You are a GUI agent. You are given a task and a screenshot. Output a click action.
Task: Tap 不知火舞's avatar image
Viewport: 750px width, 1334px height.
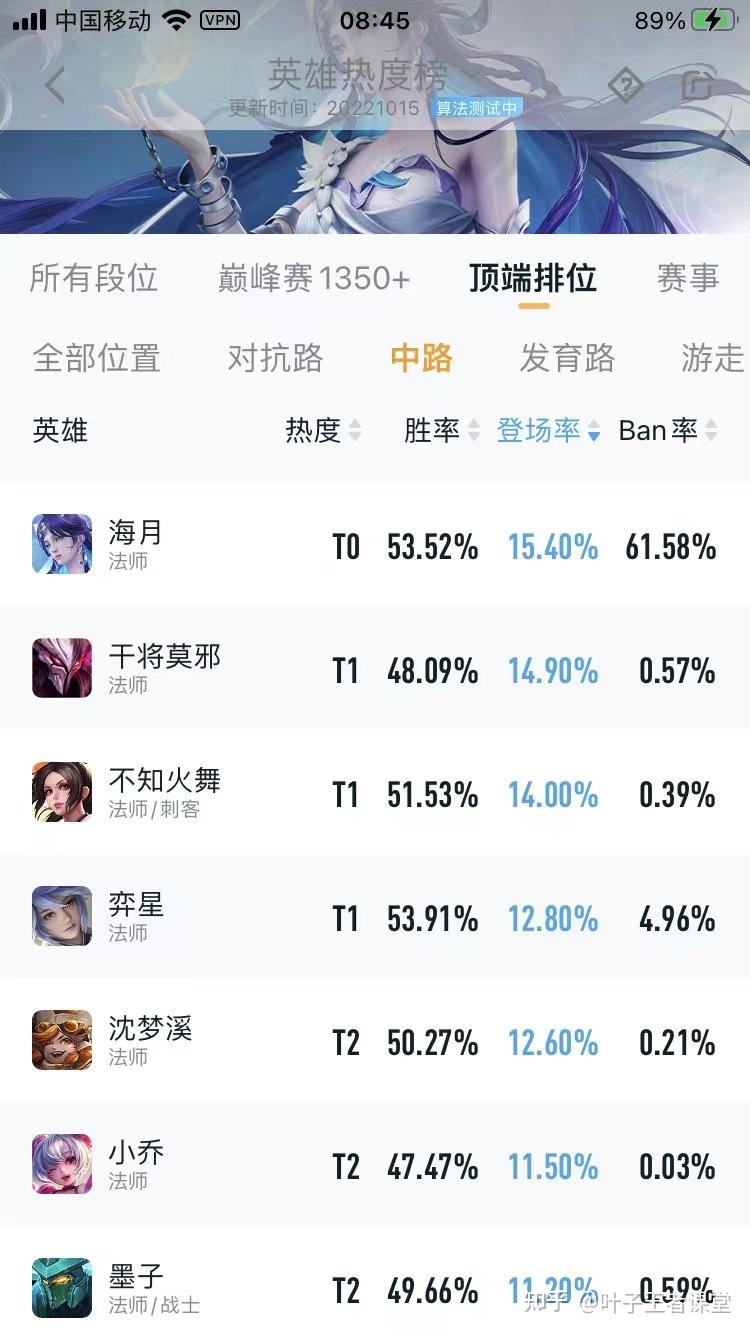tap(61, 794)
